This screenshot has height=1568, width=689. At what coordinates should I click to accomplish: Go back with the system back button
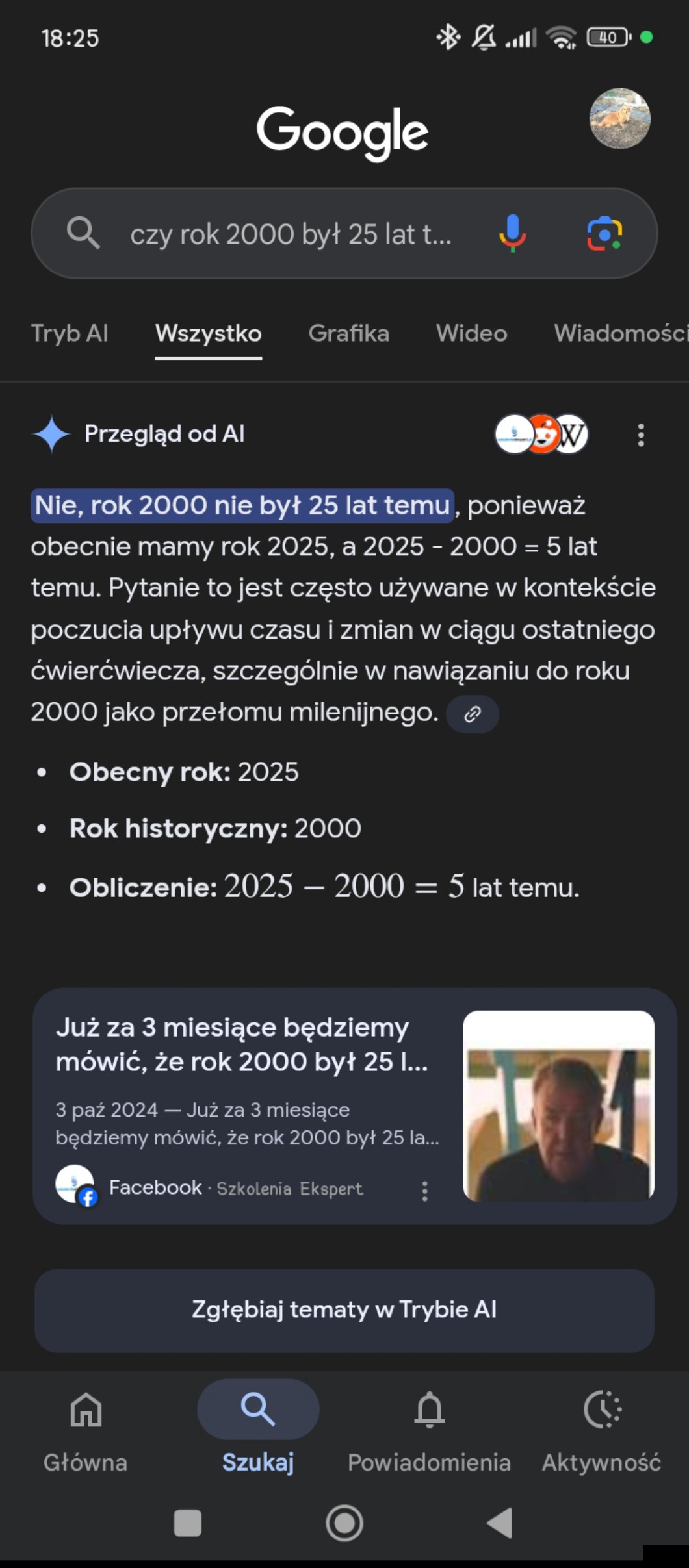pyautogui.click(x=500, y=1523)
